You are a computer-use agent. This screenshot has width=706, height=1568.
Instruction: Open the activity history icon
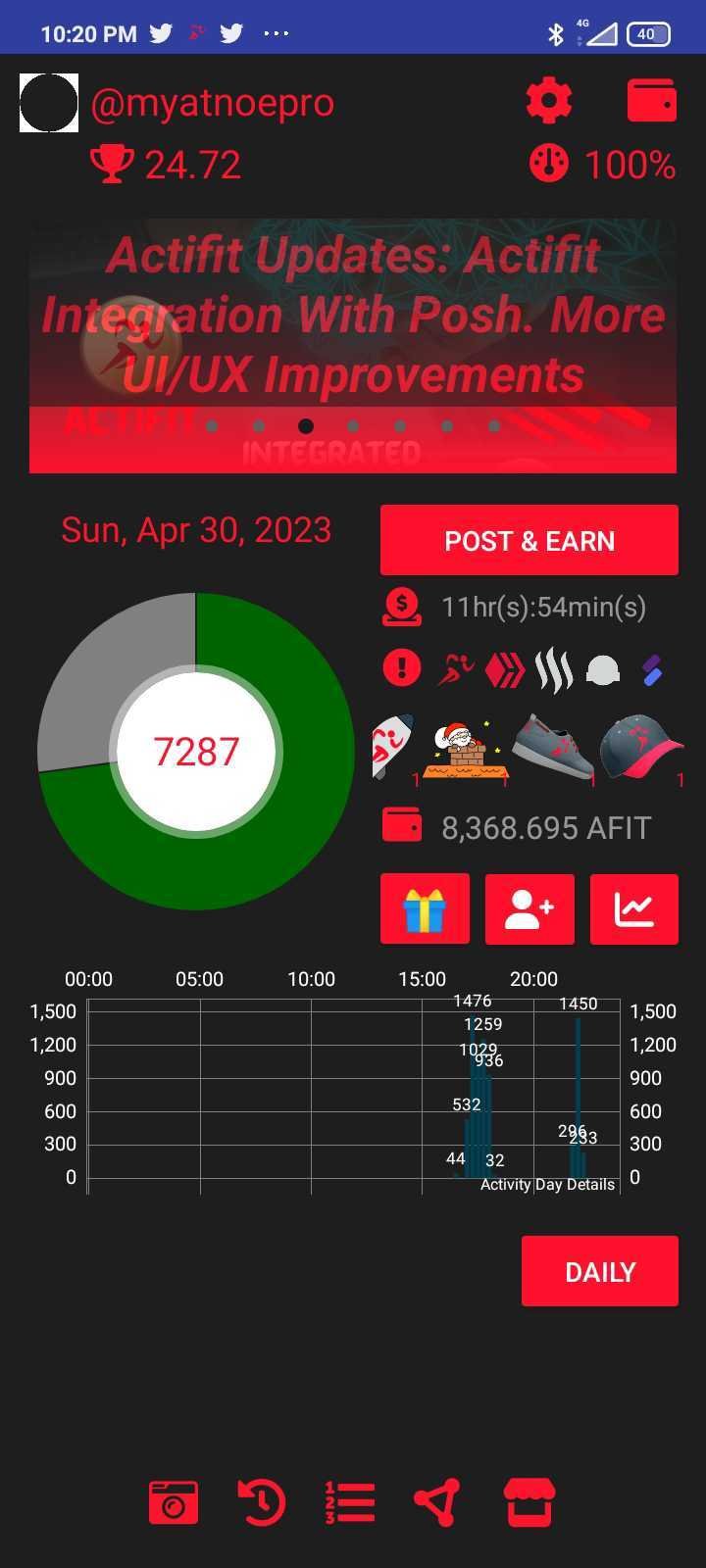pos(262,1502)
